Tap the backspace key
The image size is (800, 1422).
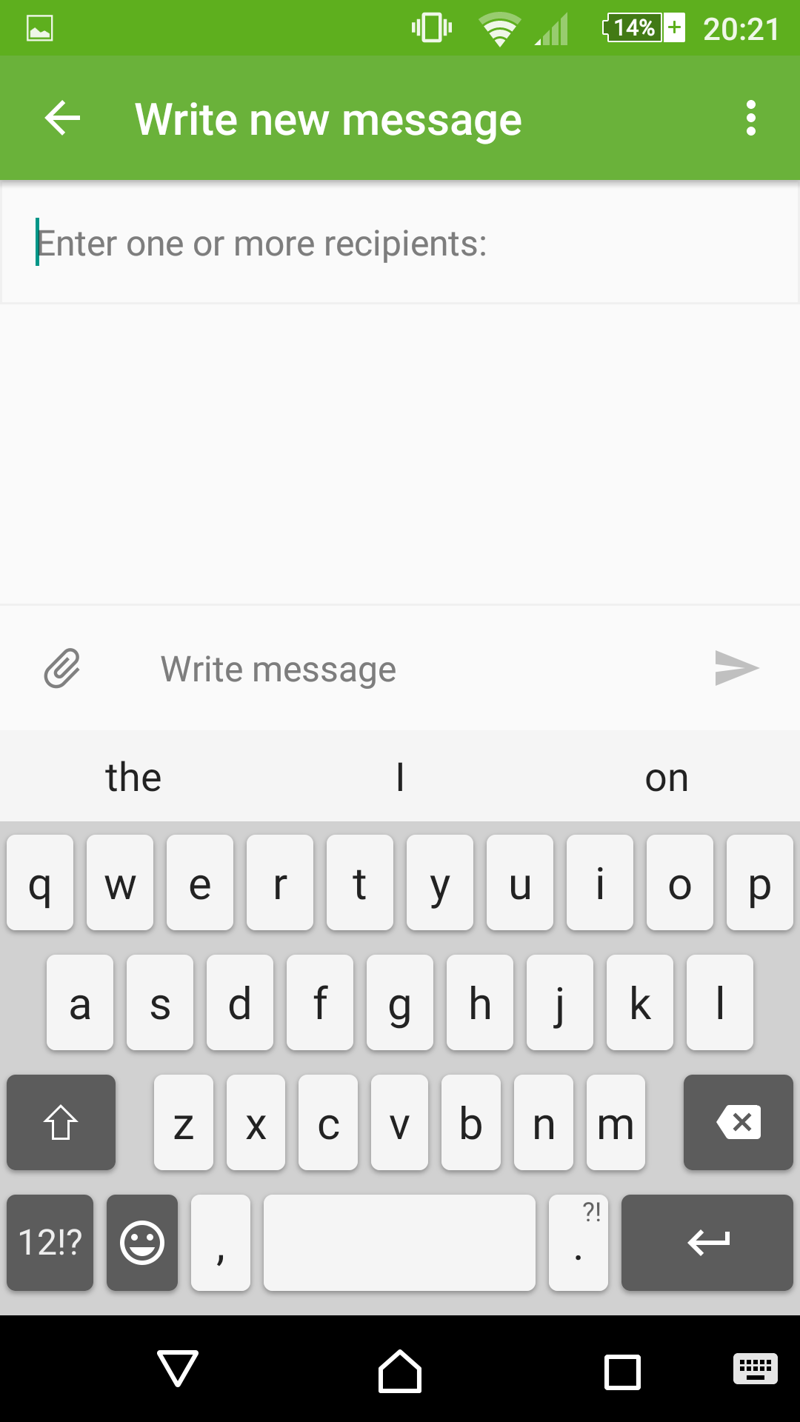click(x=738, y=1122)
